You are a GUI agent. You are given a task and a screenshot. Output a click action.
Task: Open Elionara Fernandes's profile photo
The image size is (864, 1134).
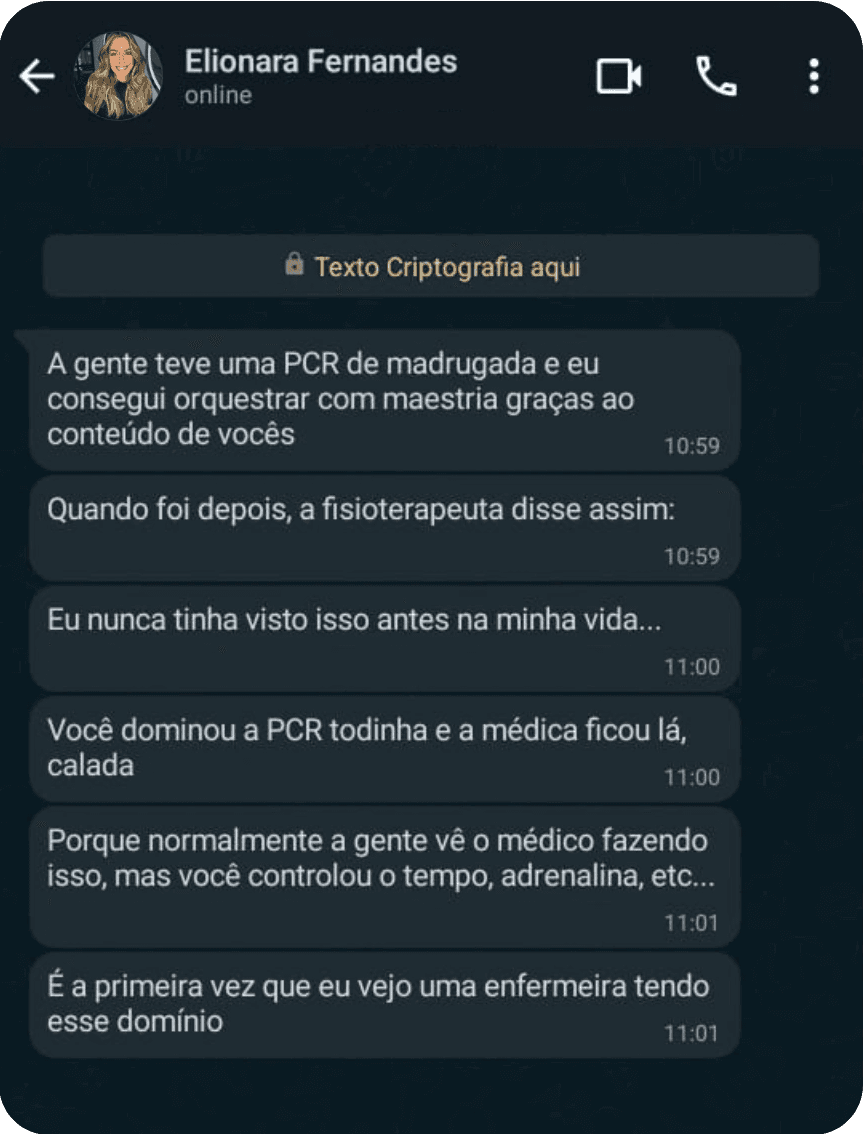(118, 76)
